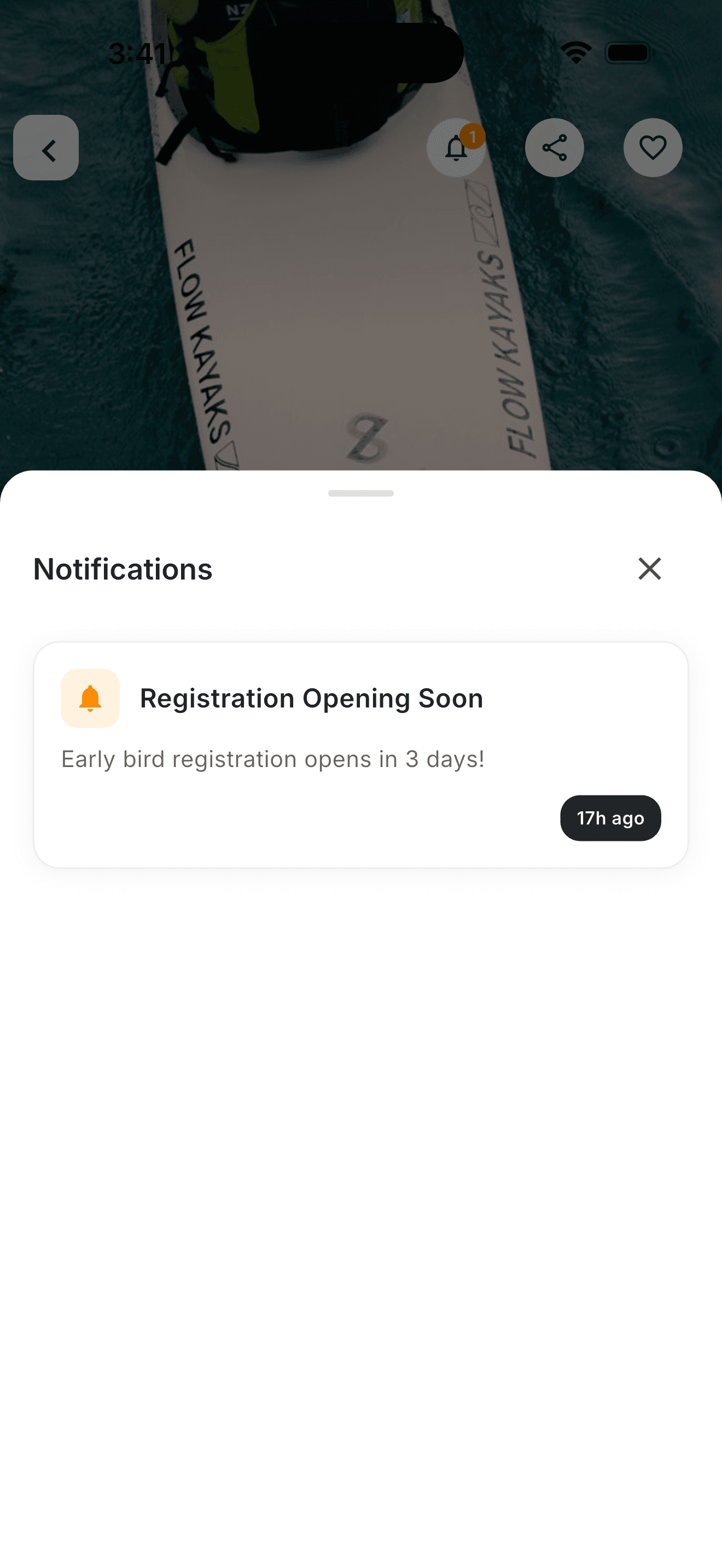Close the Notifications sheet

[x=649, y=569]
